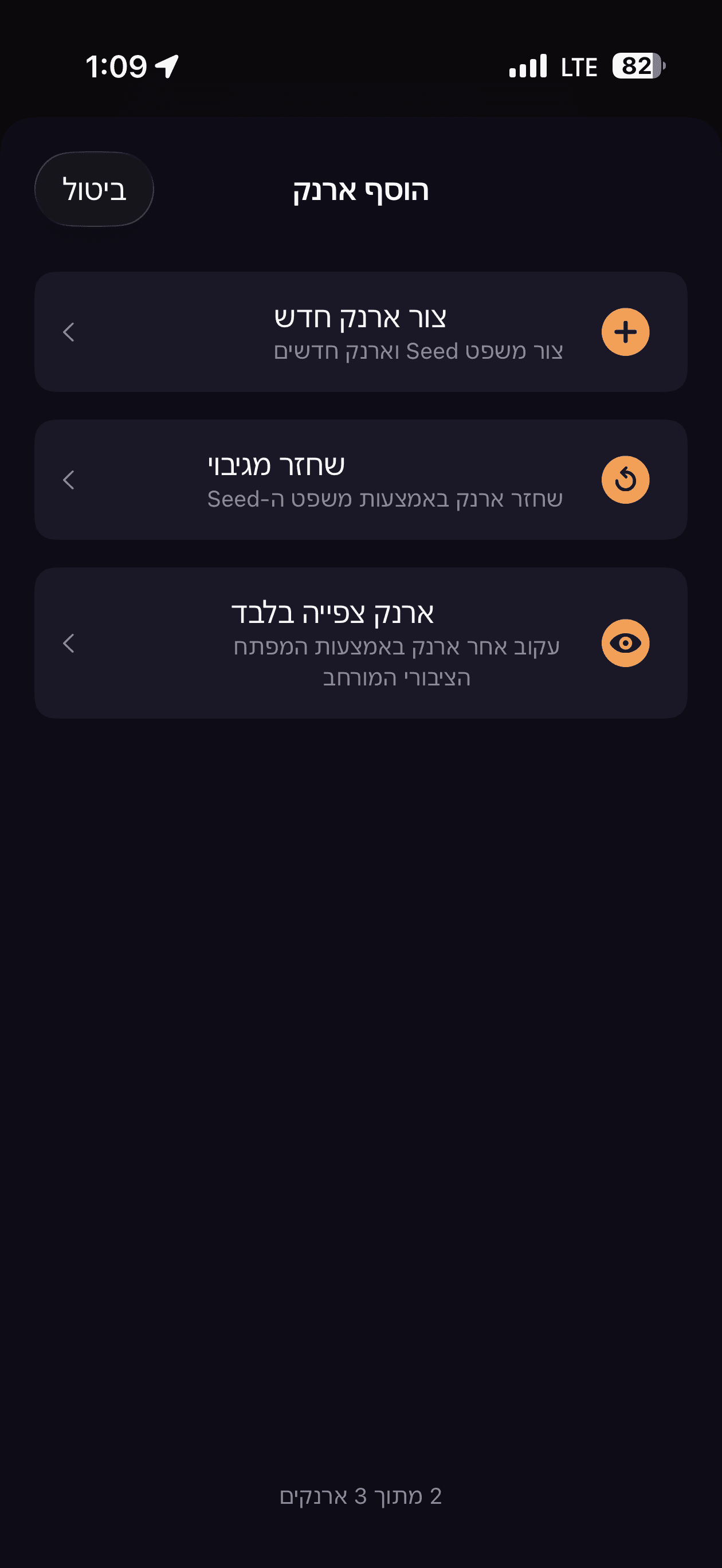722x1568 pixels.
Task: Tap the orange restore/backup arrow icon
Action: (625, 479)
